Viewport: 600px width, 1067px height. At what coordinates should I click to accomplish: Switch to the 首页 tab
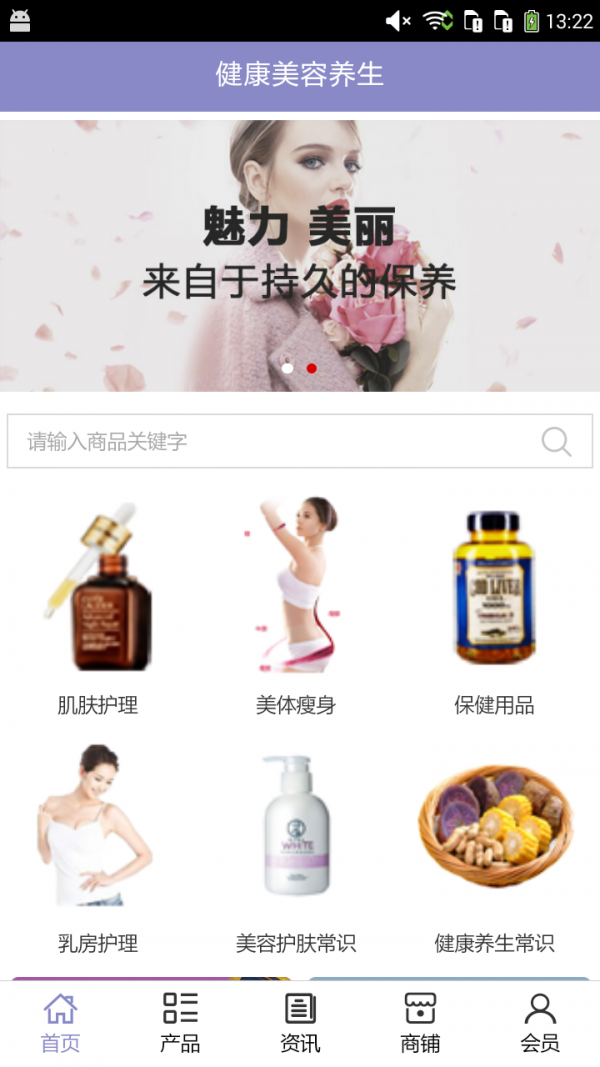pyautogui.click(x=60, y=1022)
